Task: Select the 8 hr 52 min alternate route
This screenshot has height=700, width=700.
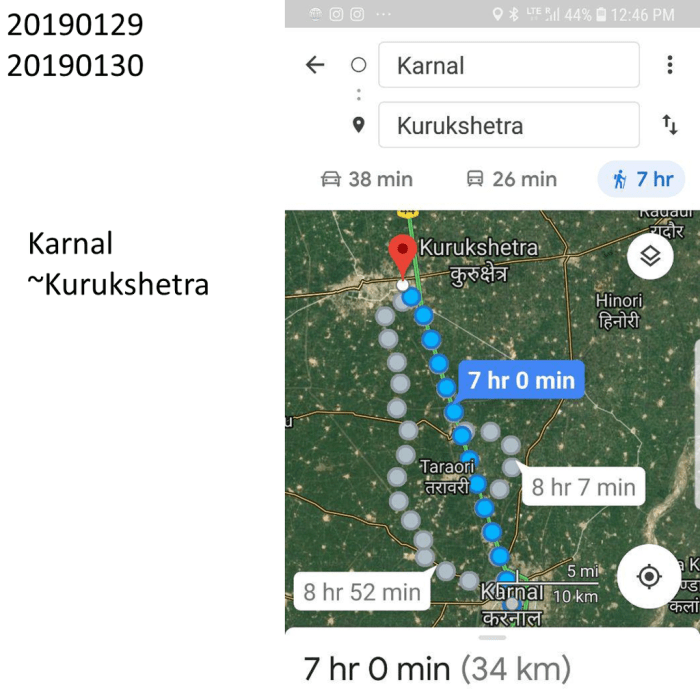Action: tap(362, 592)
